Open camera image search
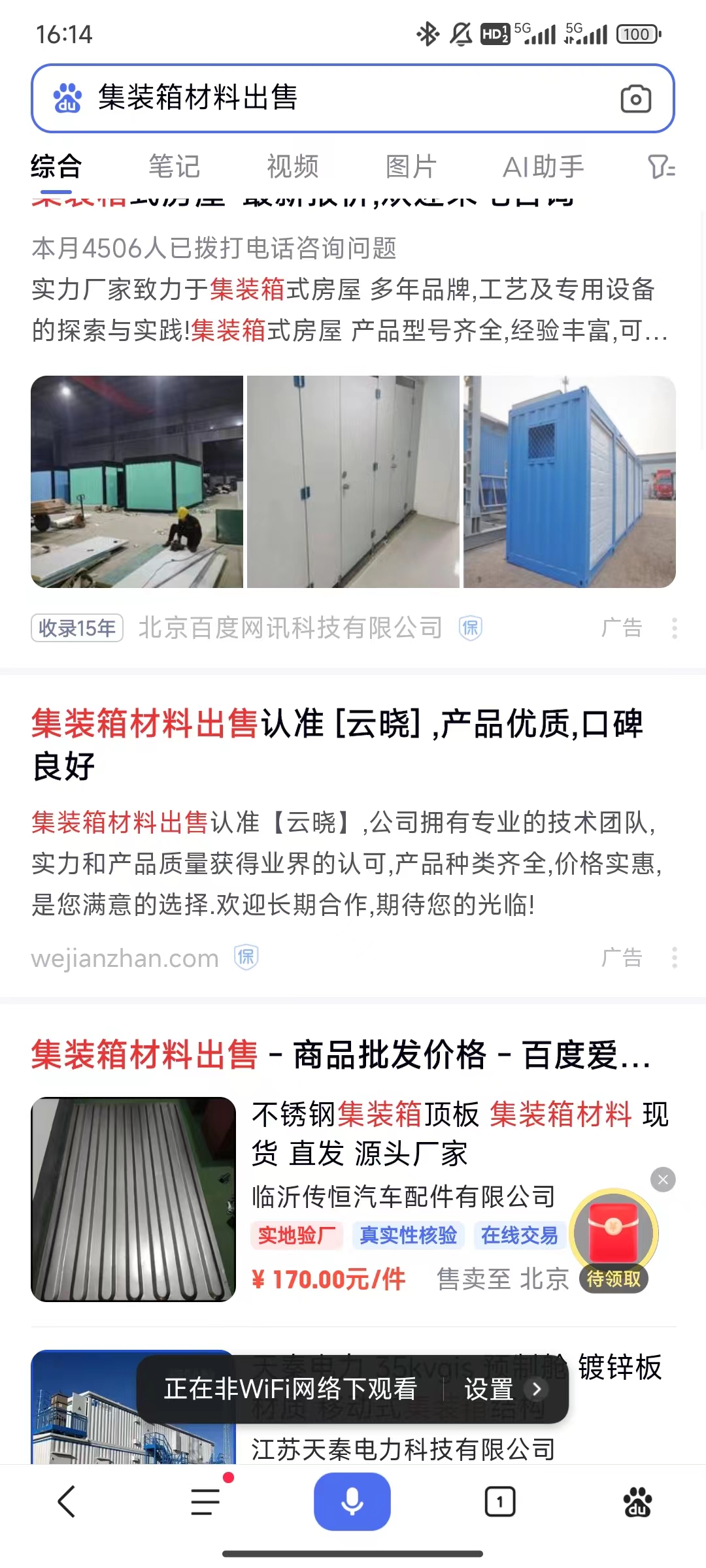 635,99
